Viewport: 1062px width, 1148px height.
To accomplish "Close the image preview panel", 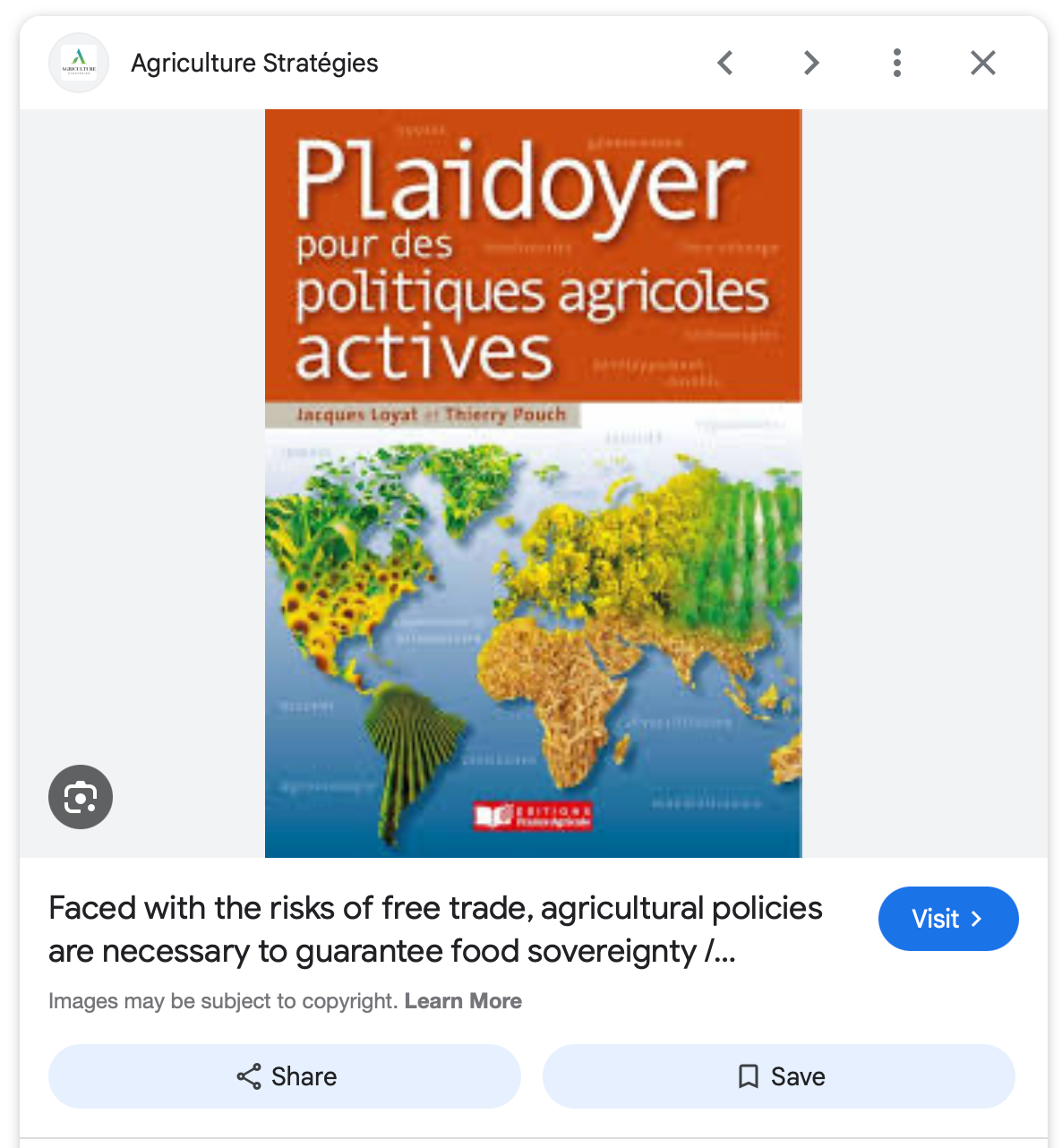I will [x=982, y=63].
